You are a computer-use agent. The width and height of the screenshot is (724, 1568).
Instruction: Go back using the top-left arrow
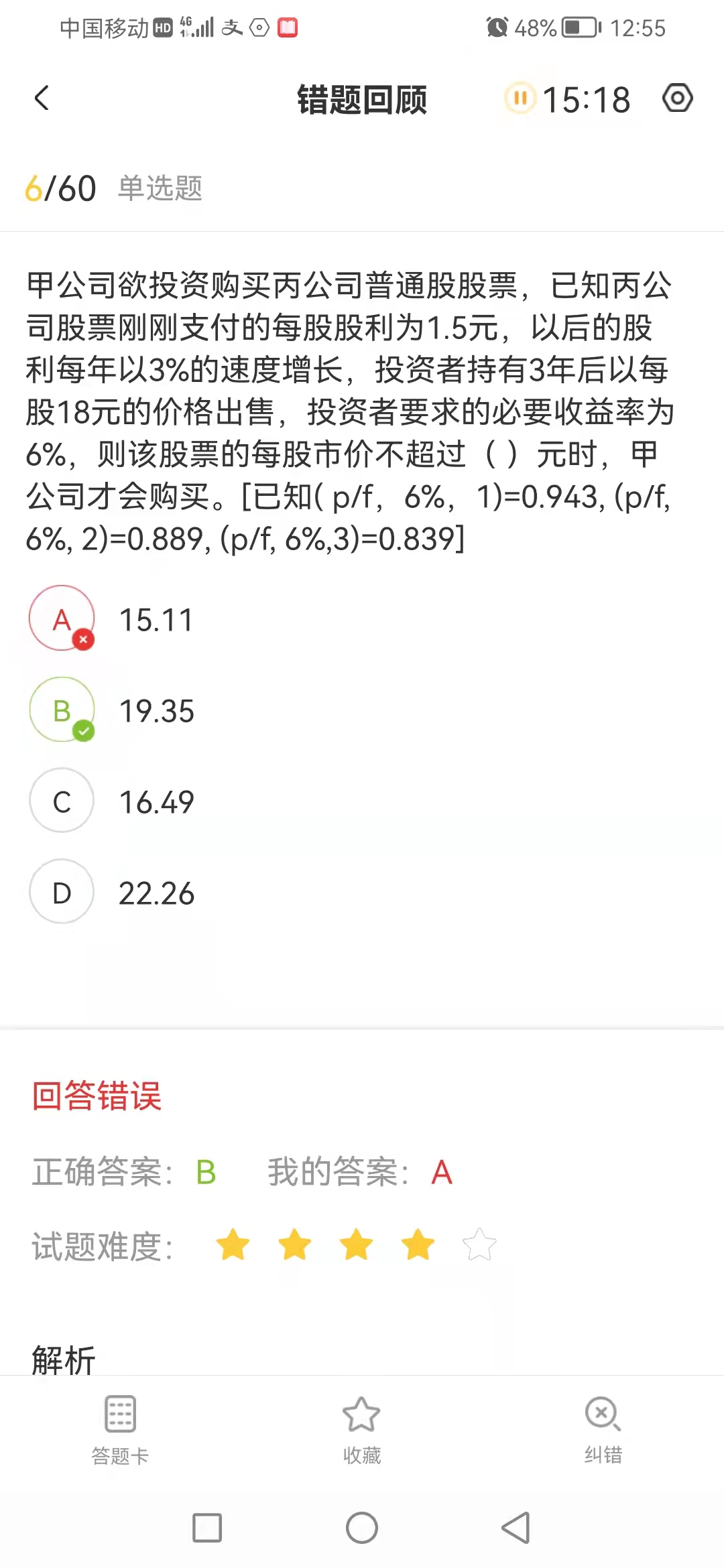click(42, 99)
